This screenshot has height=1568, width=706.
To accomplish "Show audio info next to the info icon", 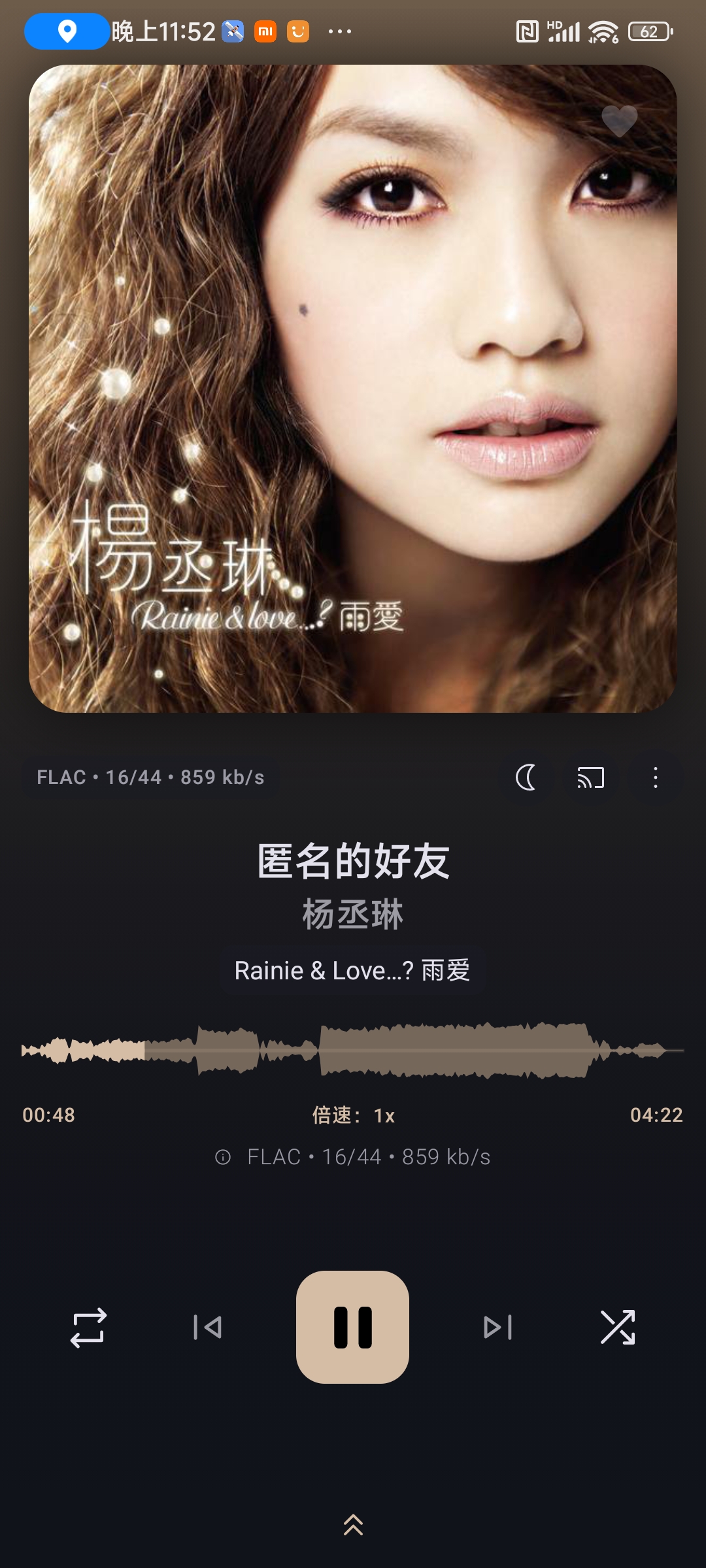I will tap(353, 1157).
